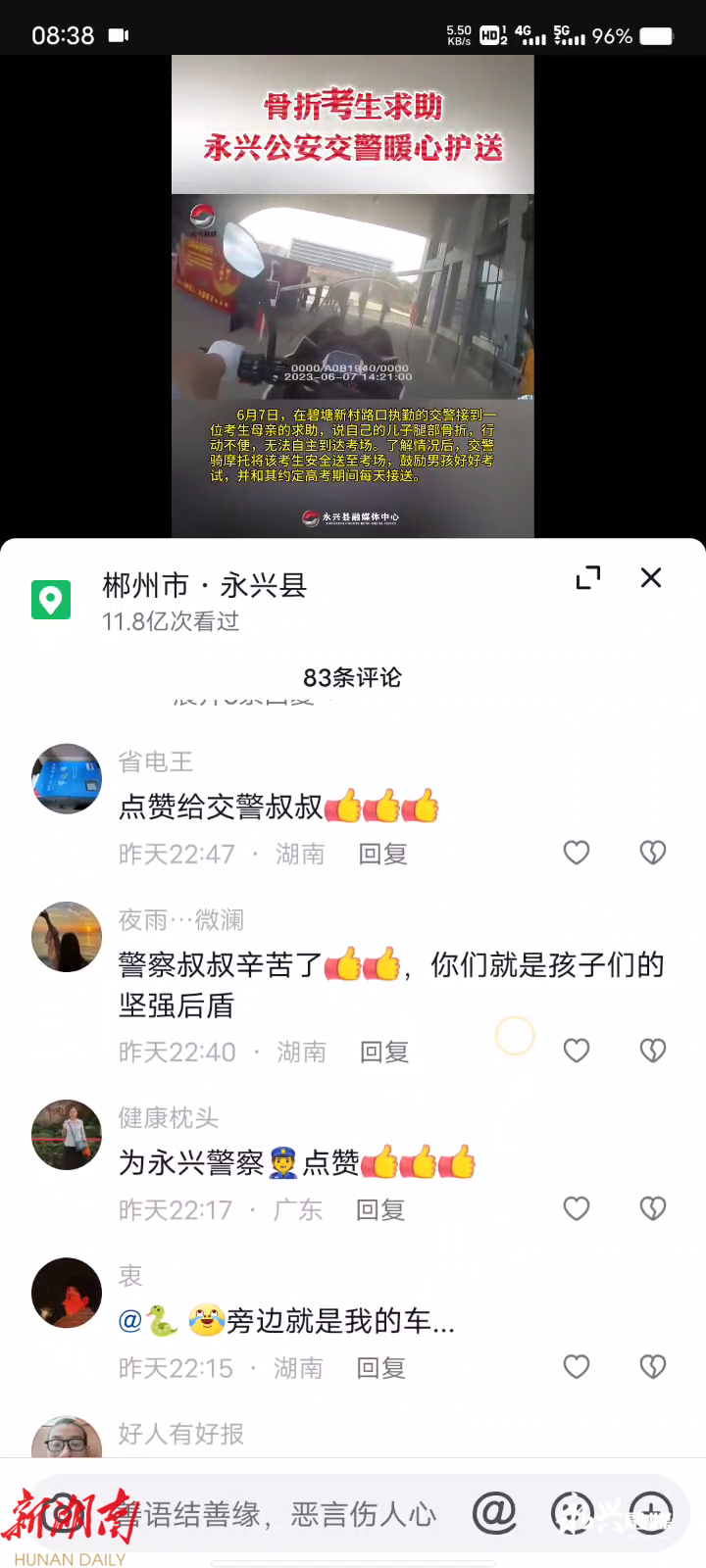Mention someone with the @ icon

pyautogui.click(x=494, y=1513)
